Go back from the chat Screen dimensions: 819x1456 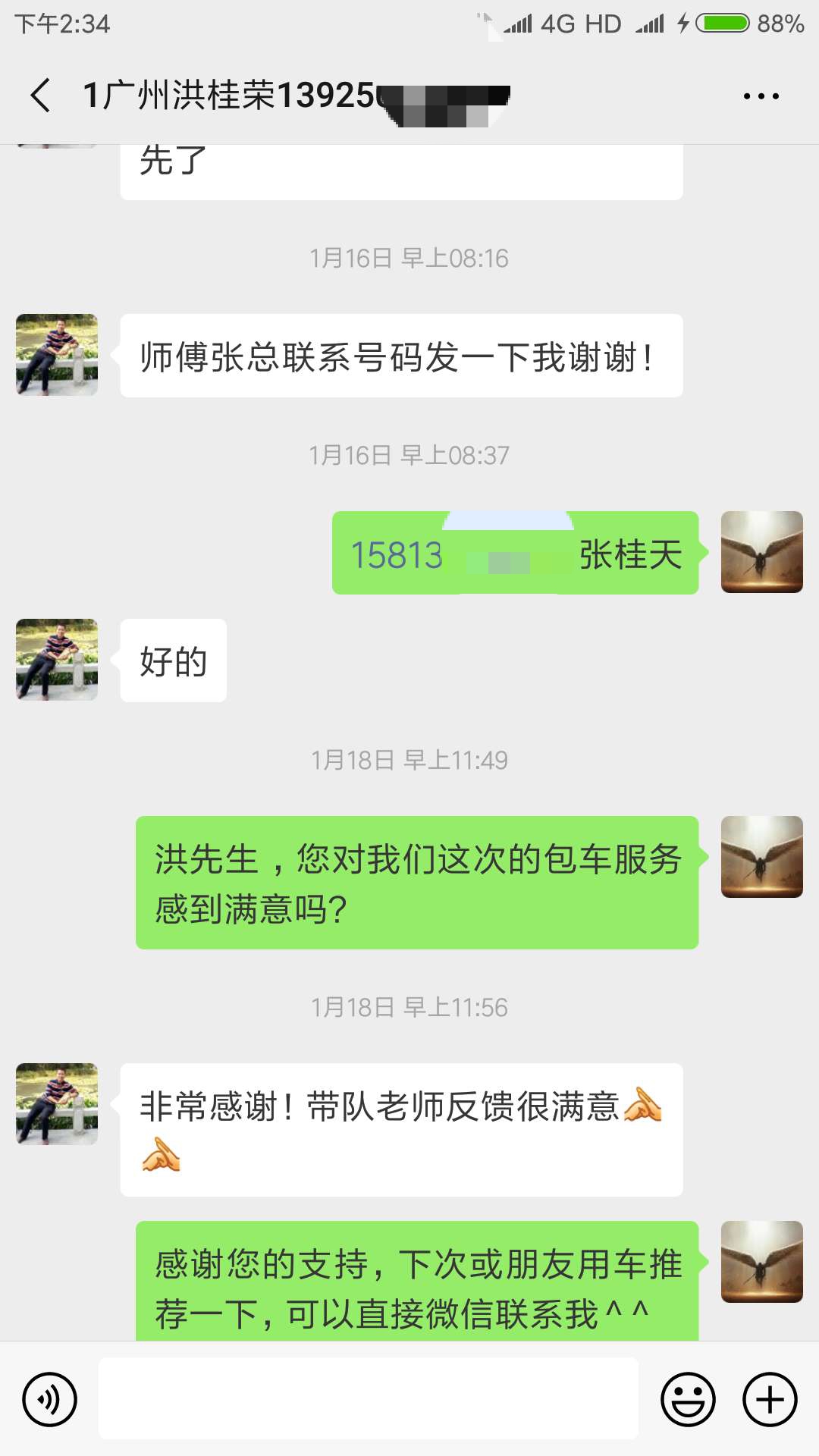coord(41,96)
